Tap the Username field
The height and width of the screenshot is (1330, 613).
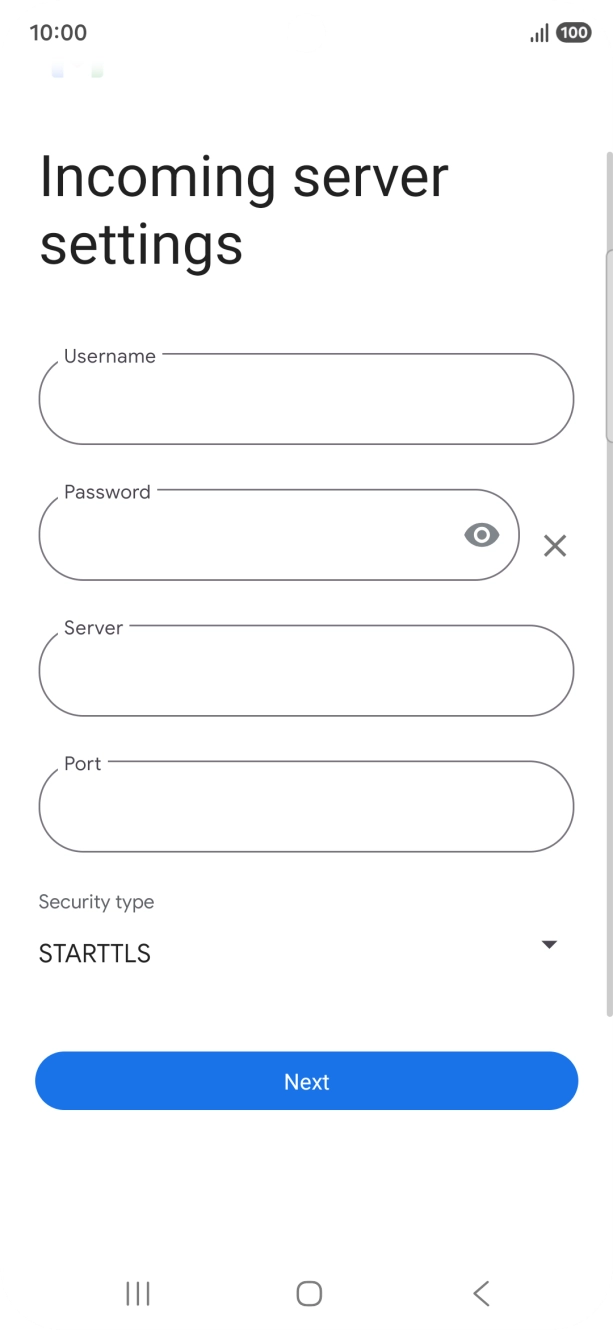click(306, 398)
